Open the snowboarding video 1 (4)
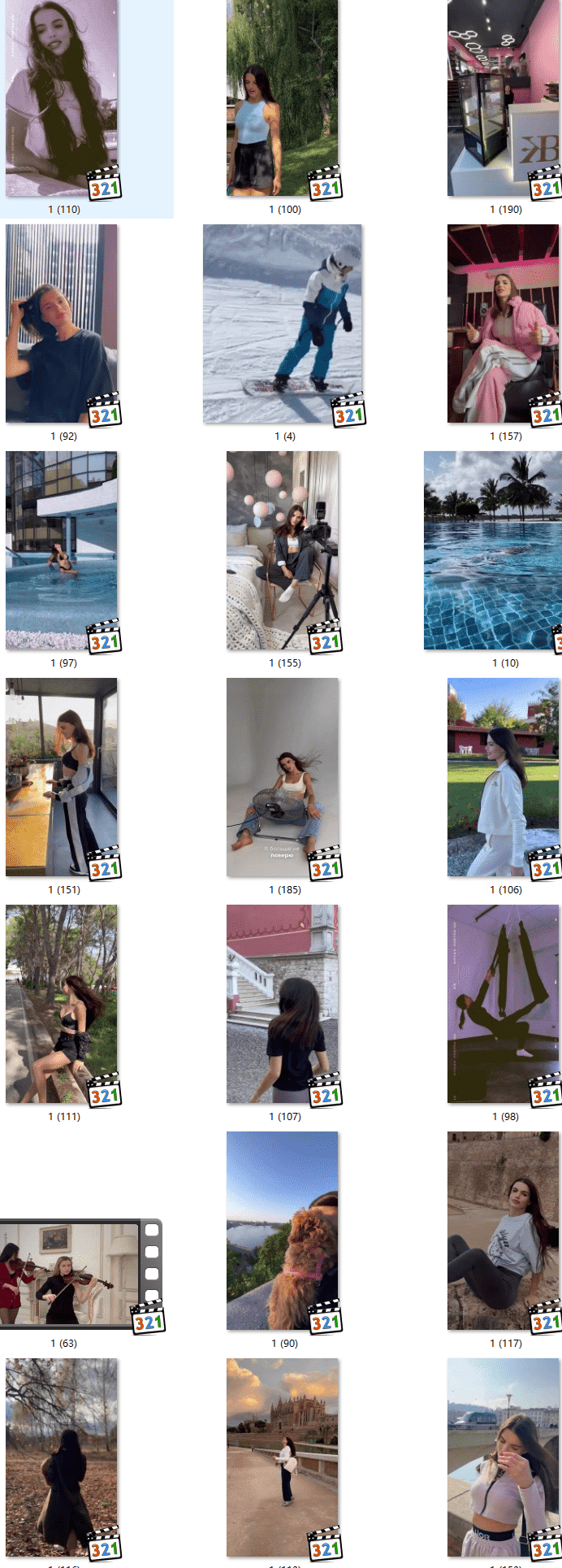Screen dimensions: 562x1568 pyautogui.click(x=282, y=324)
